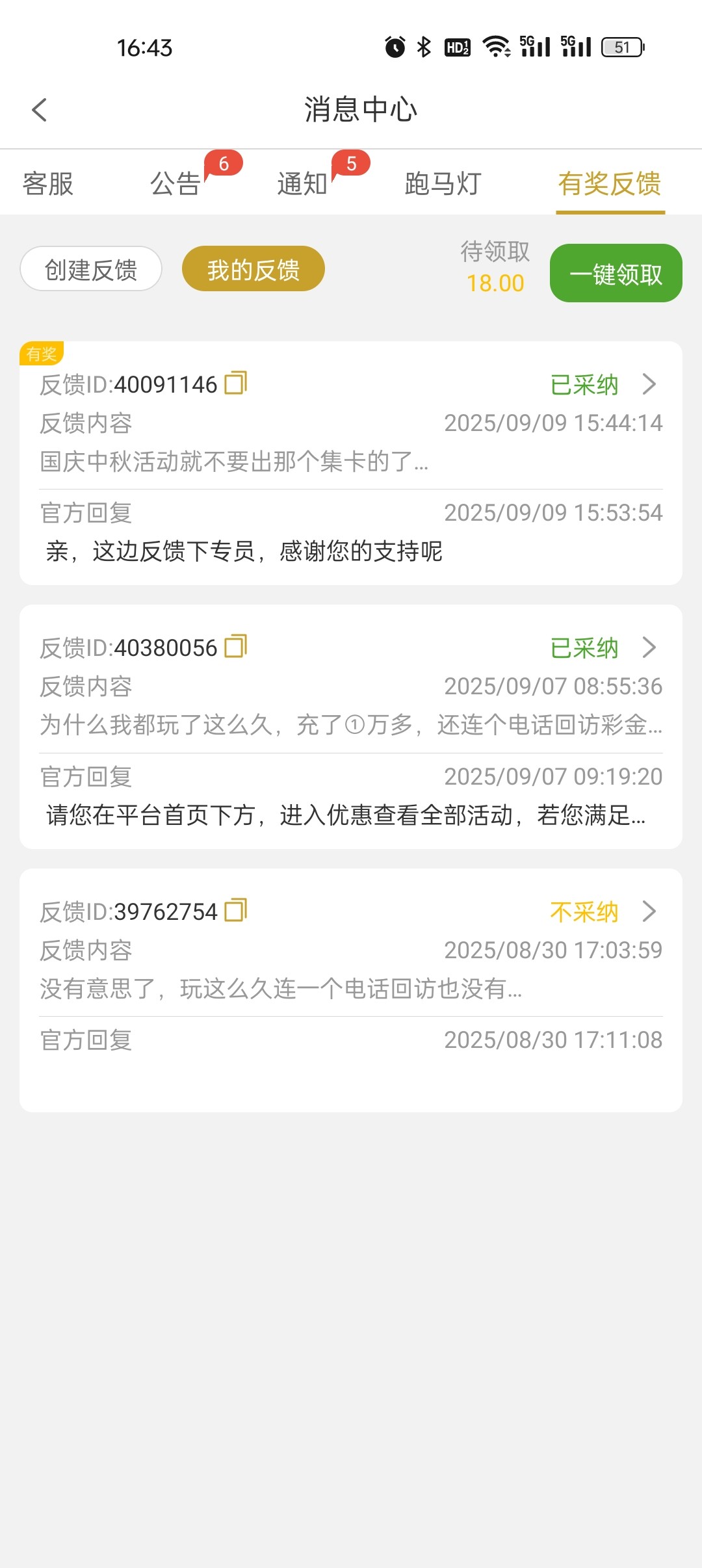Claim rewards with 一键领取

(616, 274)
